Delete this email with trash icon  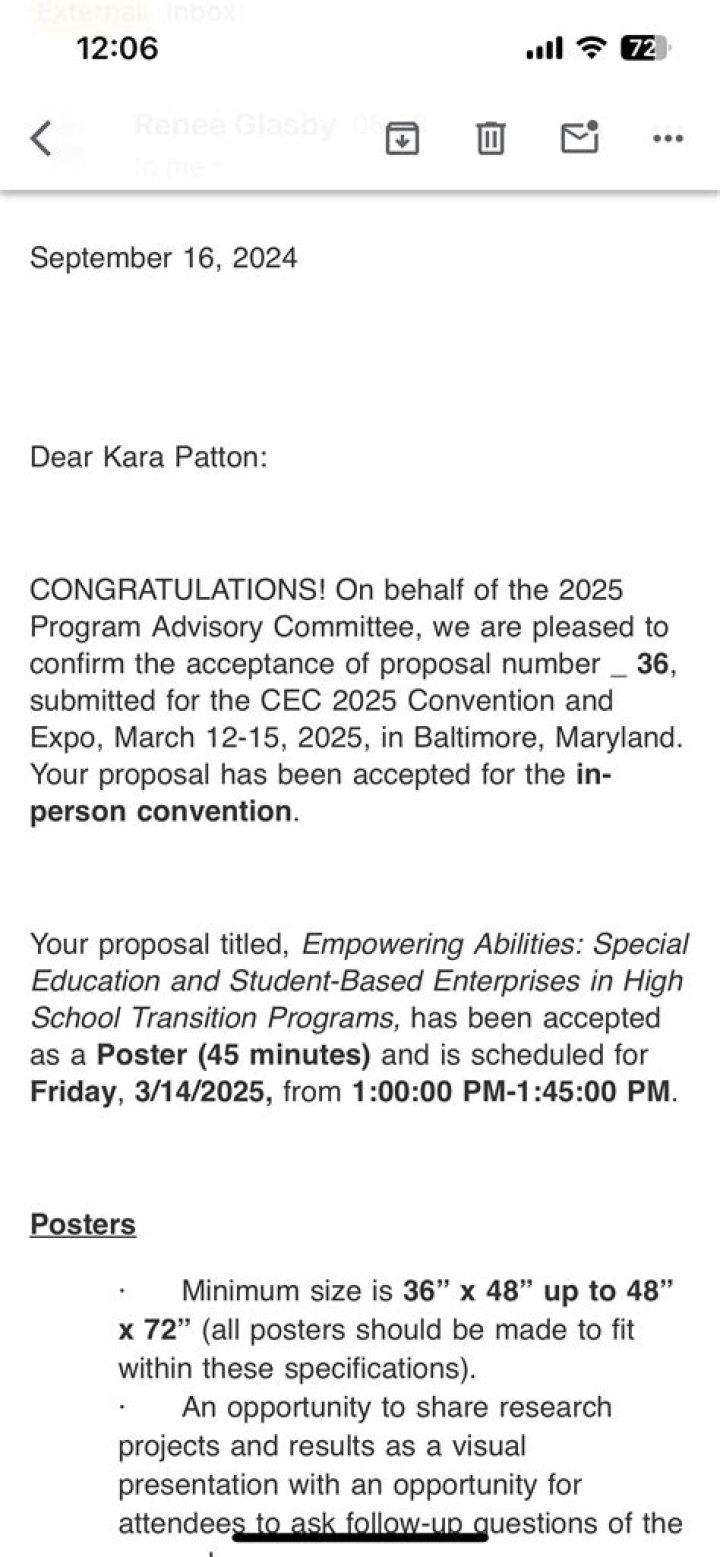pos(490,138)
